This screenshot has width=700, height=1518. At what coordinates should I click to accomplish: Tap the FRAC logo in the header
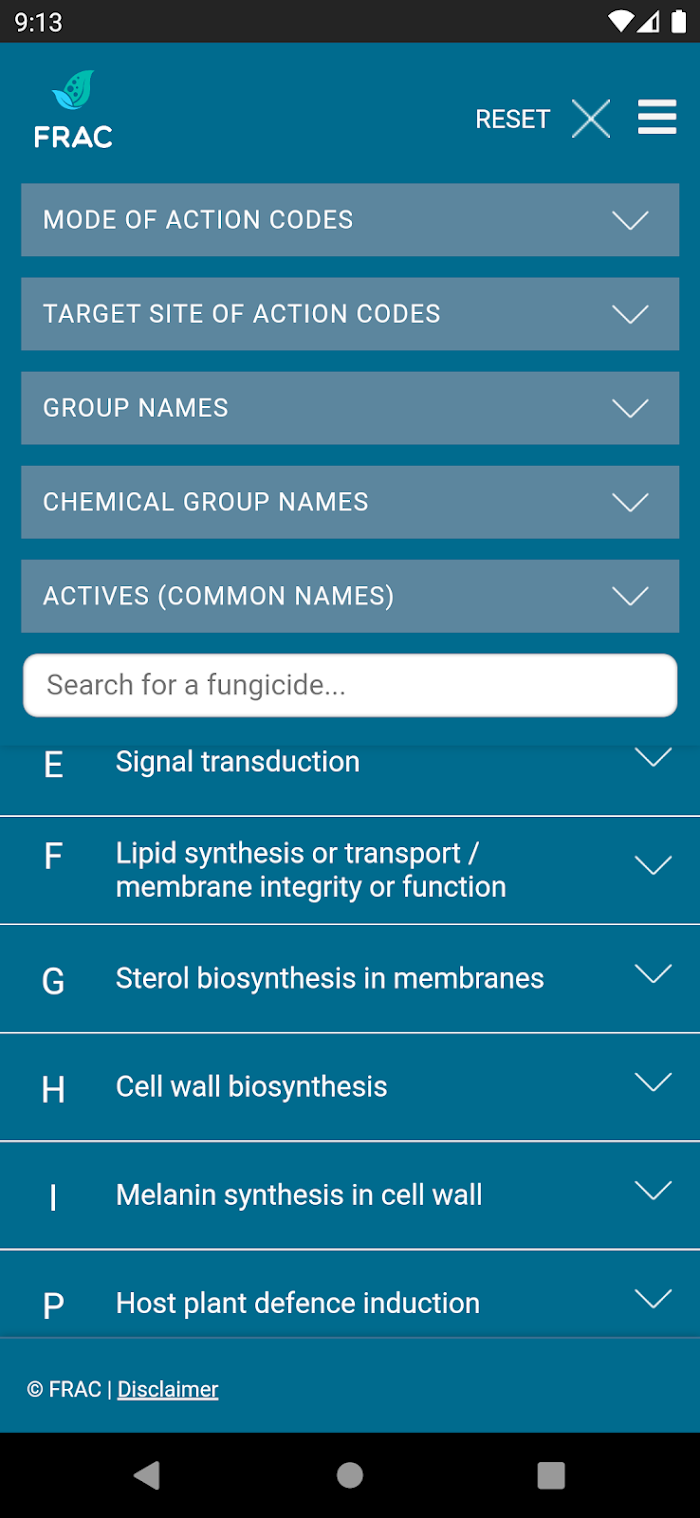(x=73, y=110)
